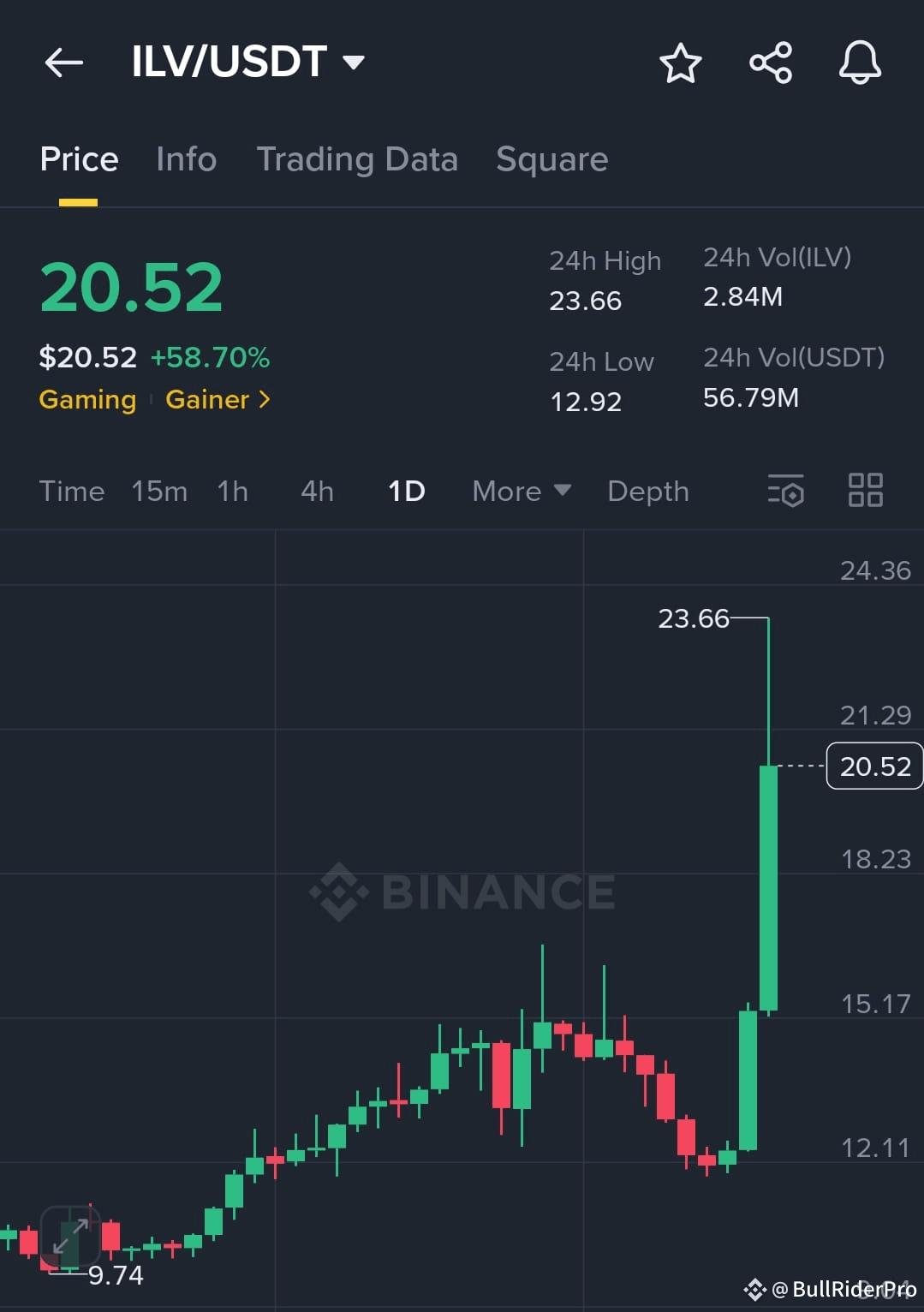This screenshot has width=924, height=1312.
Task: Open the Gaming category link
Action: pos(87,399)
